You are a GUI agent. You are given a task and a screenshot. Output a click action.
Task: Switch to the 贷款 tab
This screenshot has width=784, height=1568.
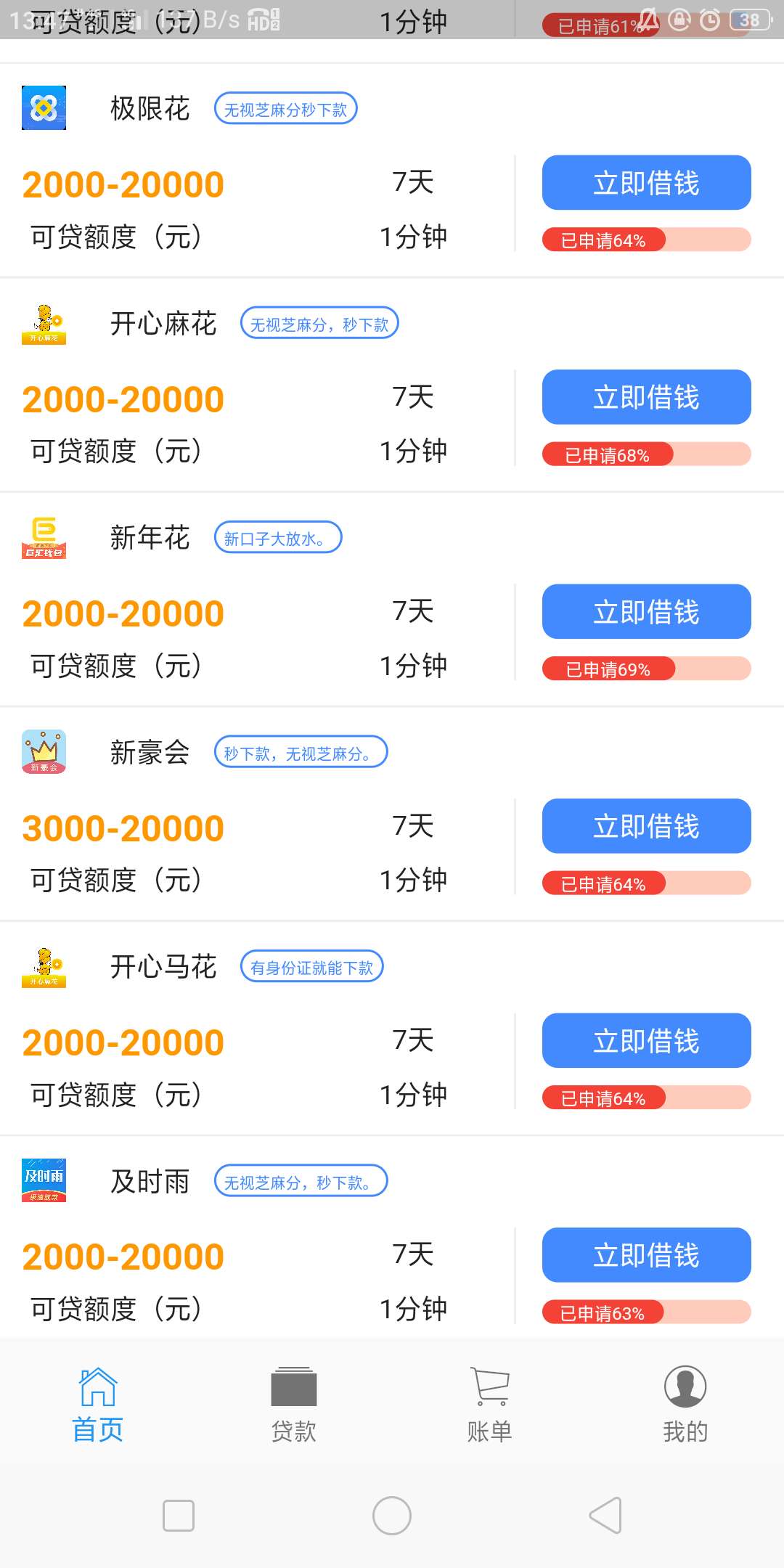tap(294, 1405)
